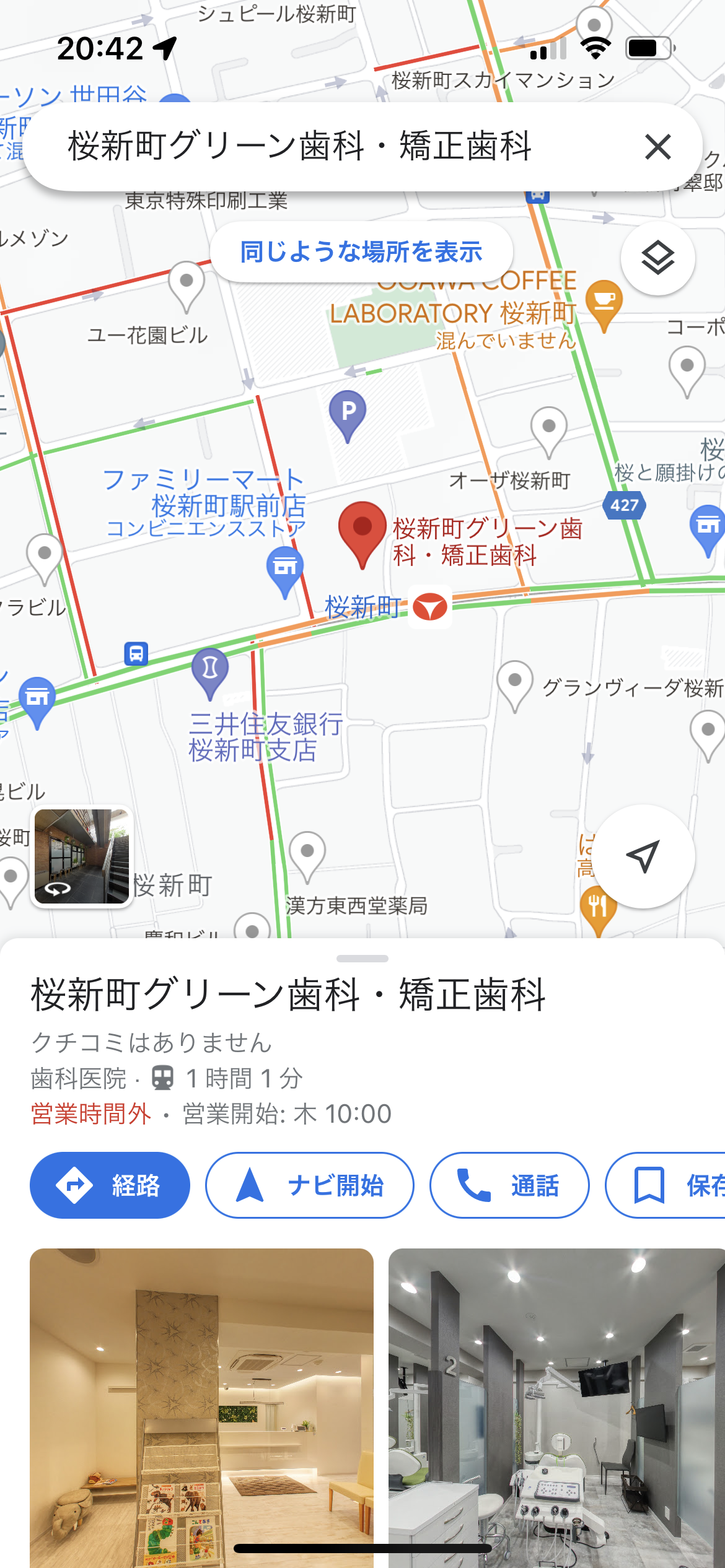Open the 桜新町 station marker
Viewport: 725px width, 1568px height.
[x=429, y=607]
